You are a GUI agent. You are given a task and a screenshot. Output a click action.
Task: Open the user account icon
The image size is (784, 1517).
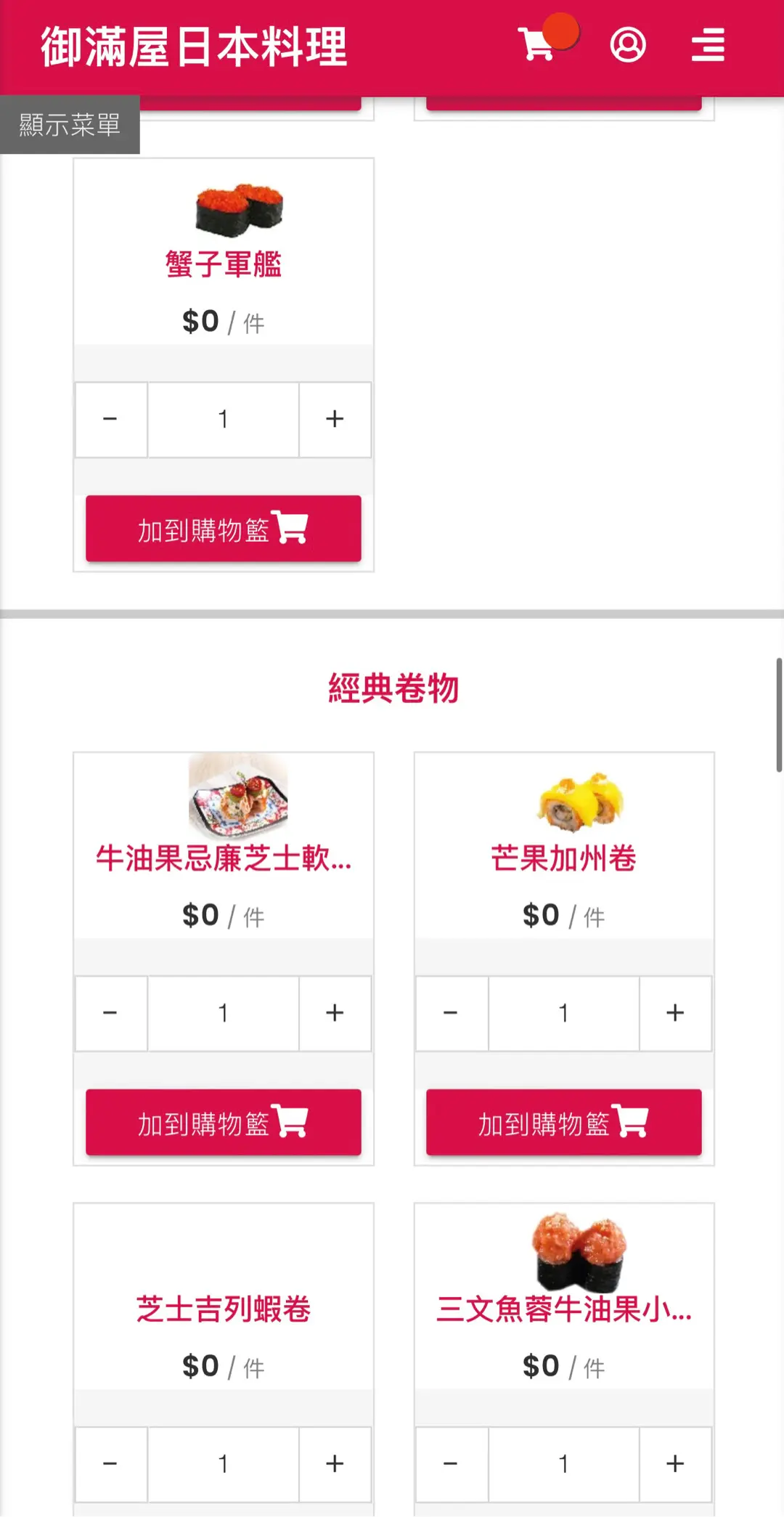click(x=628, y=45)
